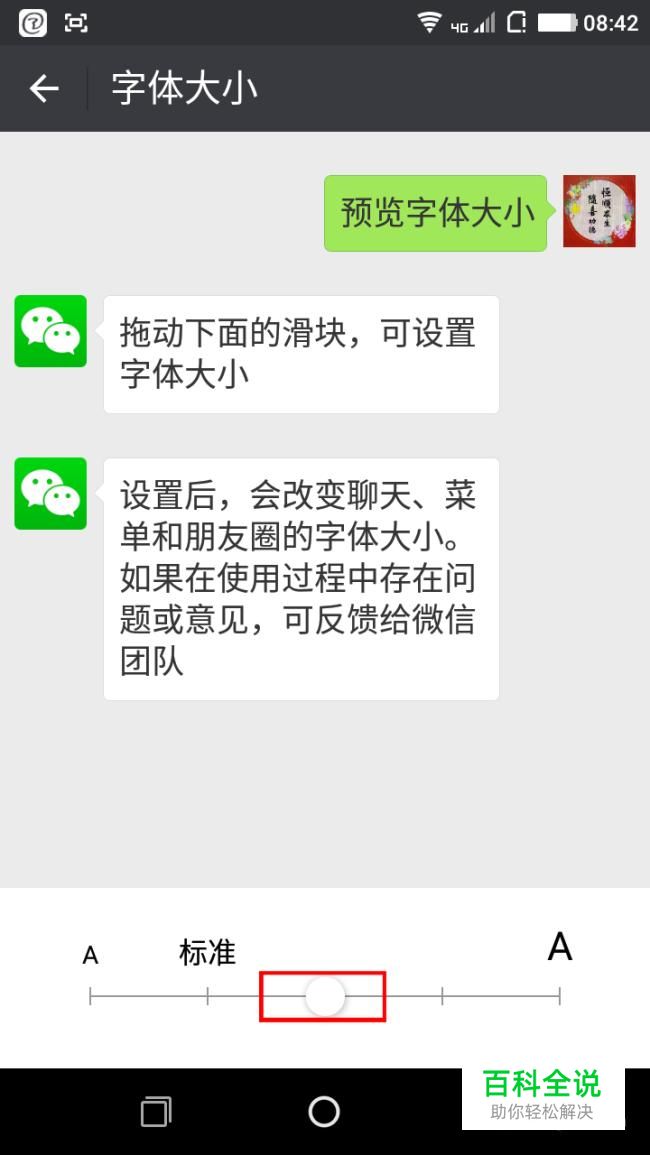This screenshot has height=1155, width=650.
Task: Go back from the 字体大小 page
Action: pos(44,88)
